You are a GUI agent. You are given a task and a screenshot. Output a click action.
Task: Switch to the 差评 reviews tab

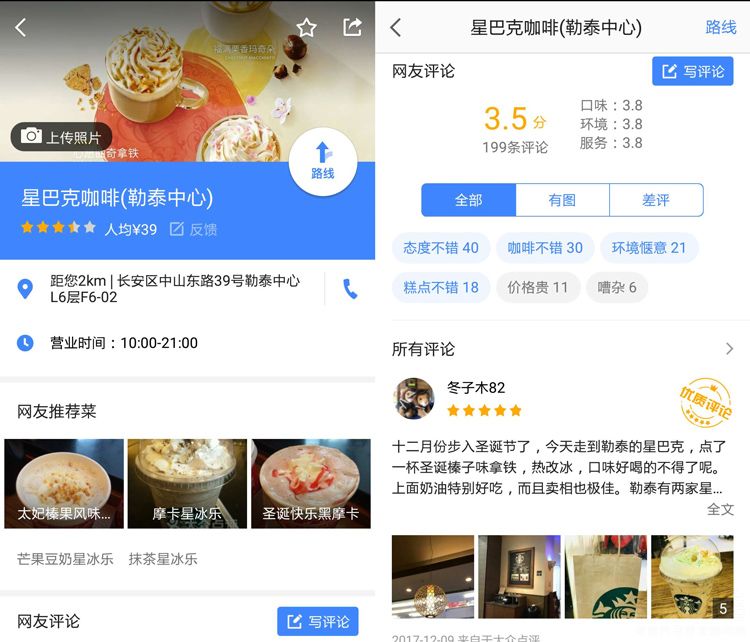point(656,200)
